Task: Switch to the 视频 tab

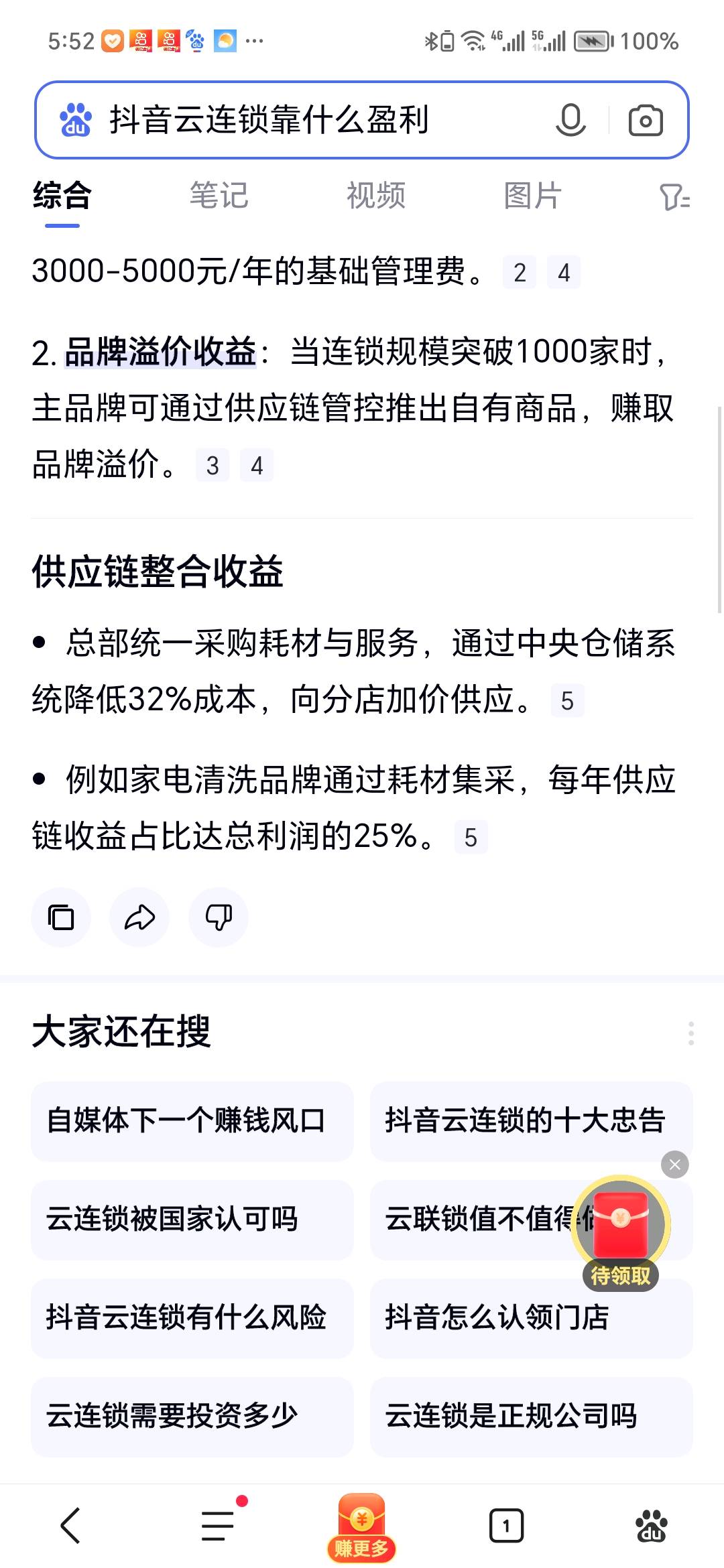Action: [375, 196]
